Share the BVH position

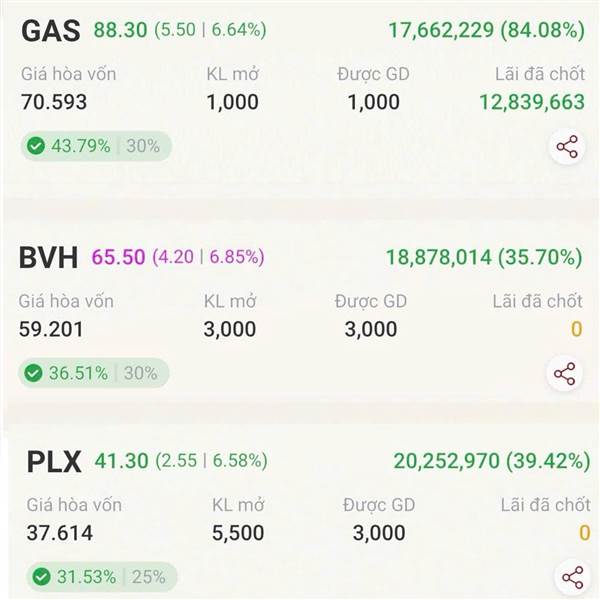click(565, 373)
